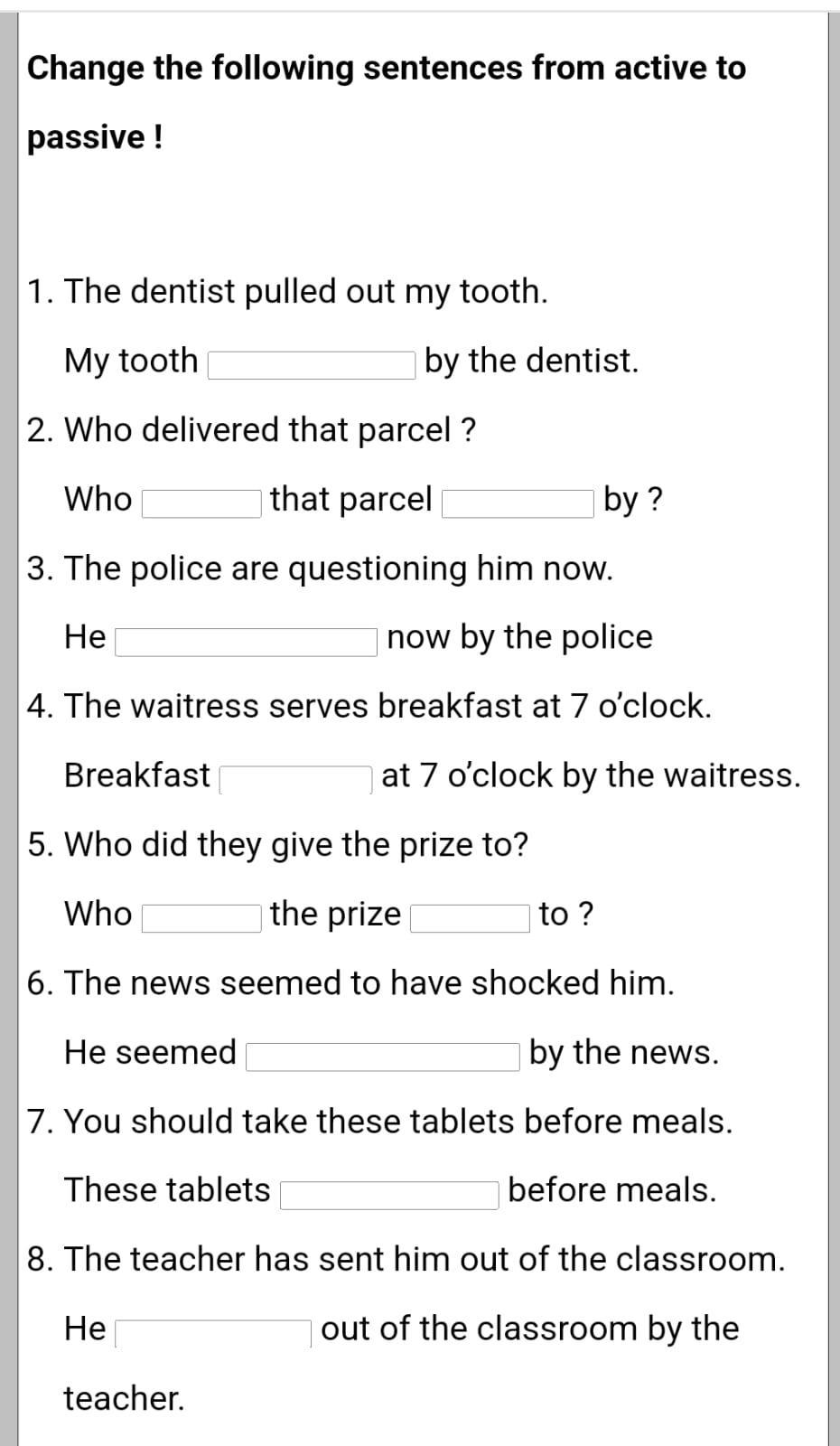Viewport: 840px width, 1446px height.
Task: Tap the answer box after "Breakfast"
Action: point(296,780)
